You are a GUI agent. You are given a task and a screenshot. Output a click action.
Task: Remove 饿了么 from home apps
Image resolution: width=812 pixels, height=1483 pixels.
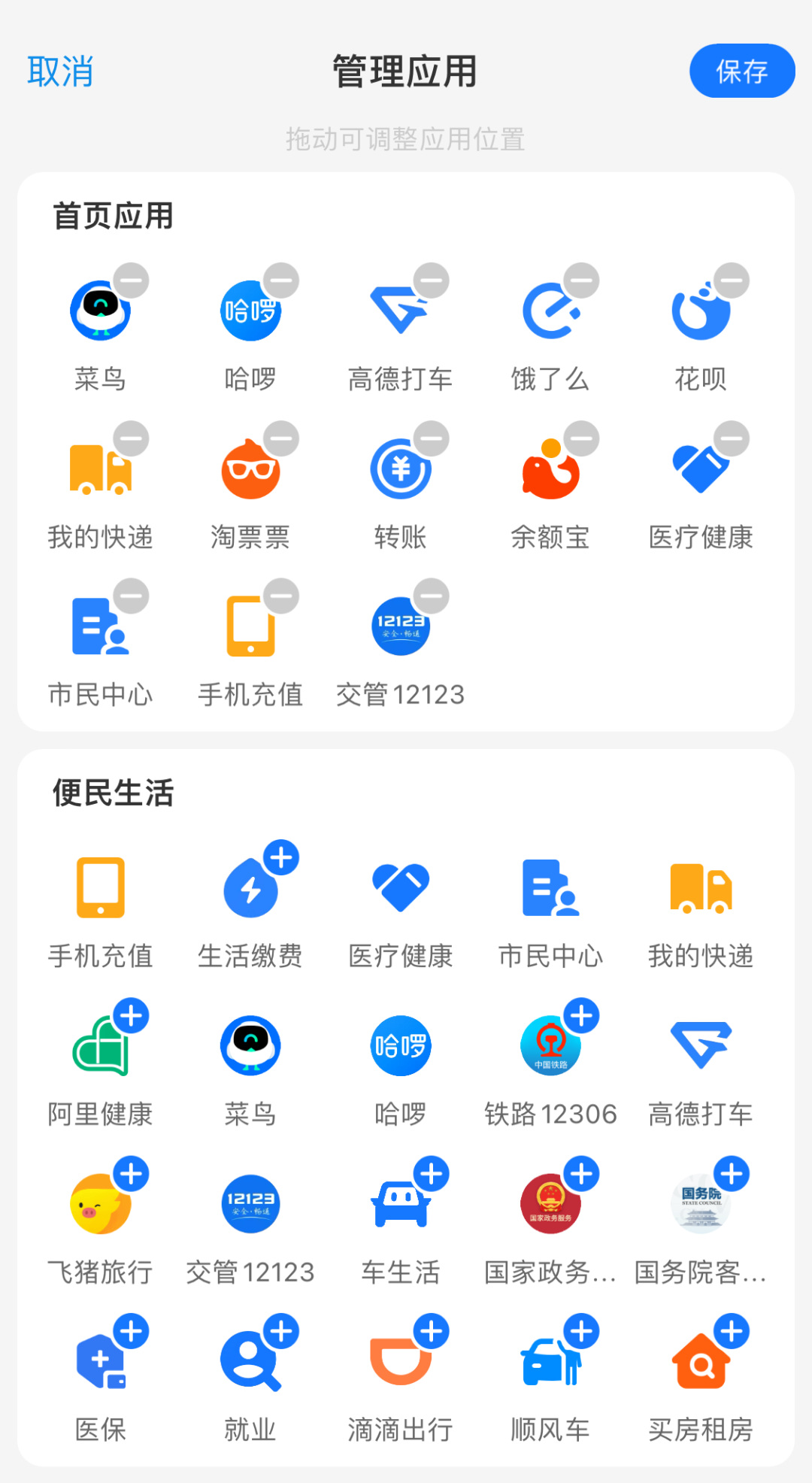click(x=582, y=281)
